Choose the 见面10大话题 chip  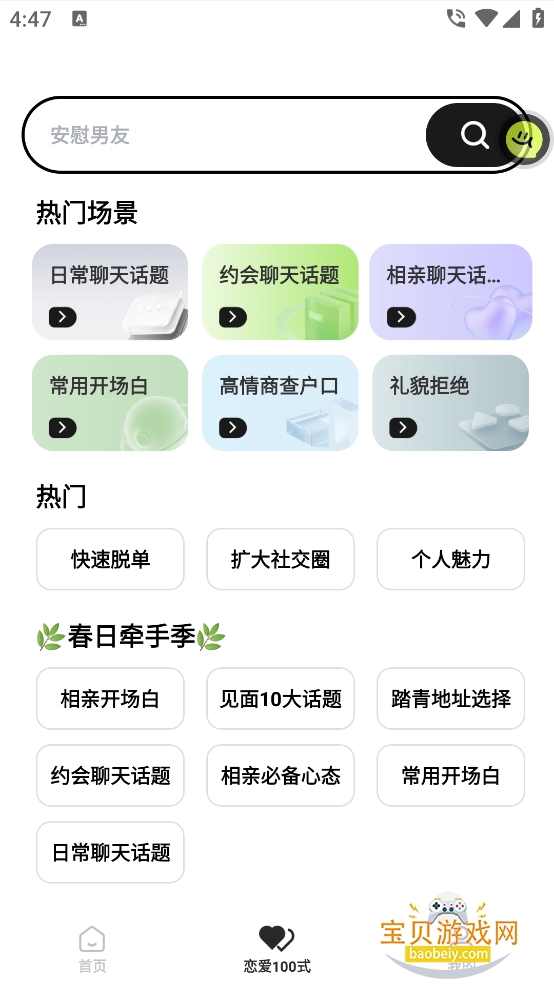[x=280, y=698]
